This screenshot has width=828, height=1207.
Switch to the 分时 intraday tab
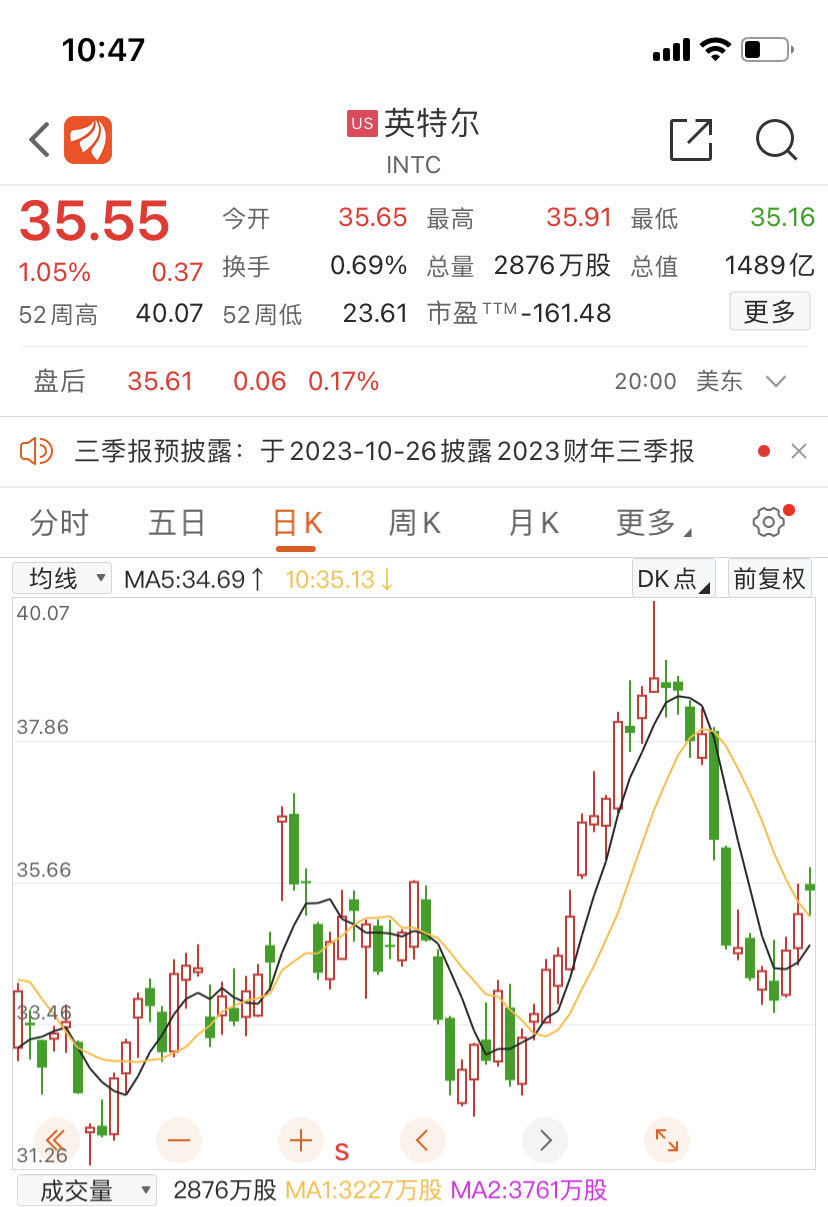[62, 521]
